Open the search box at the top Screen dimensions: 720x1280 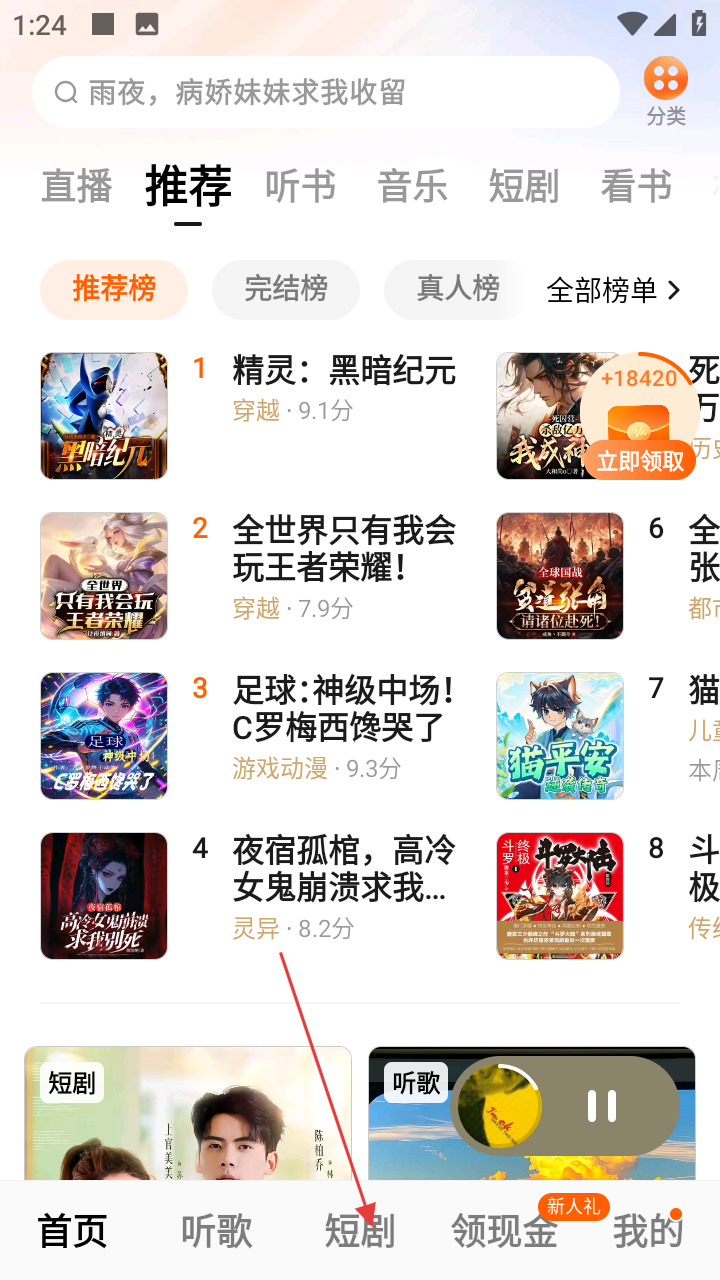click(x=325, y=92)
